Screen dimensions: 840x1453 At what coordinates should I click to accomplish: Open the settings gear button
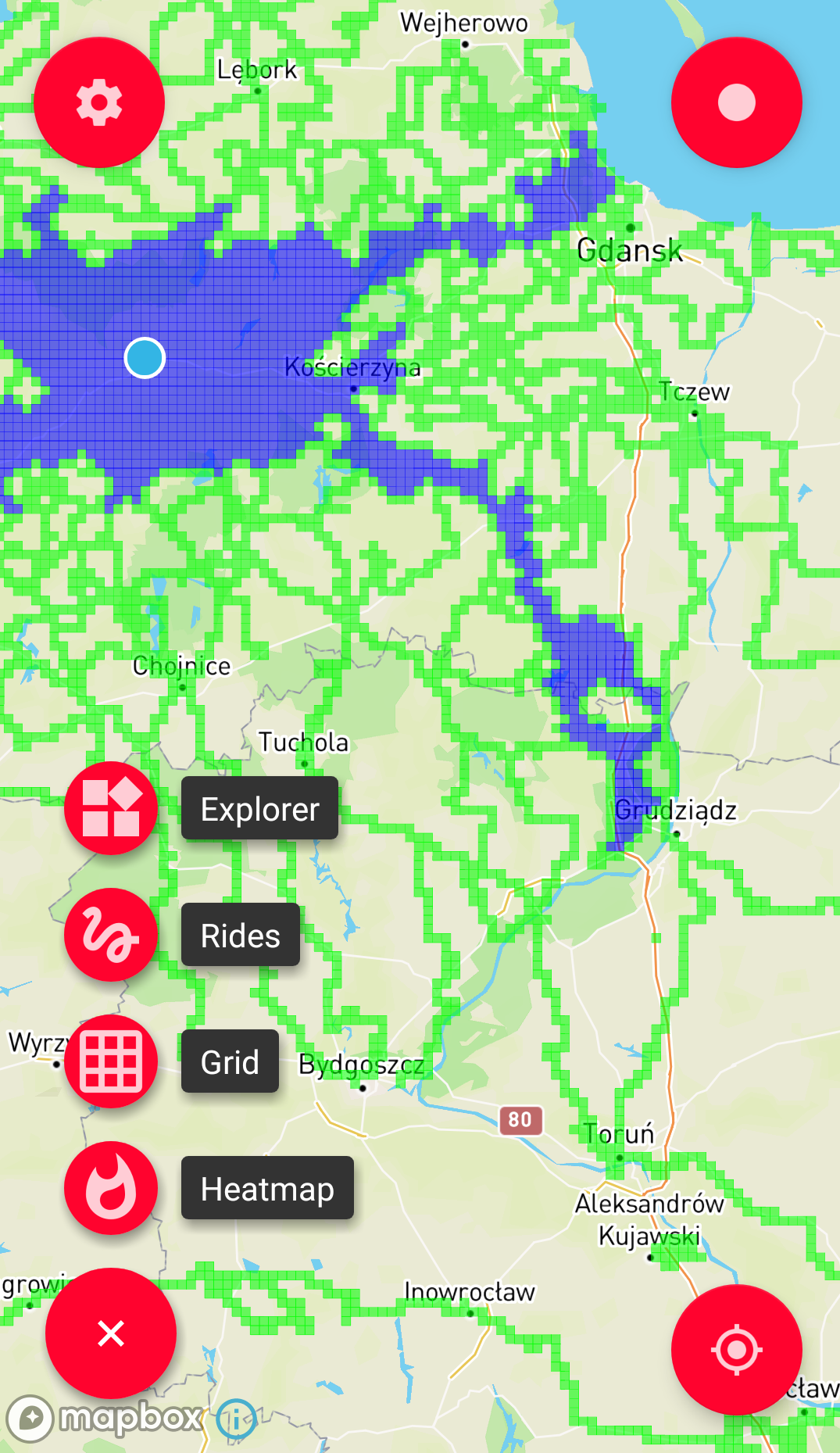point(99,102)
